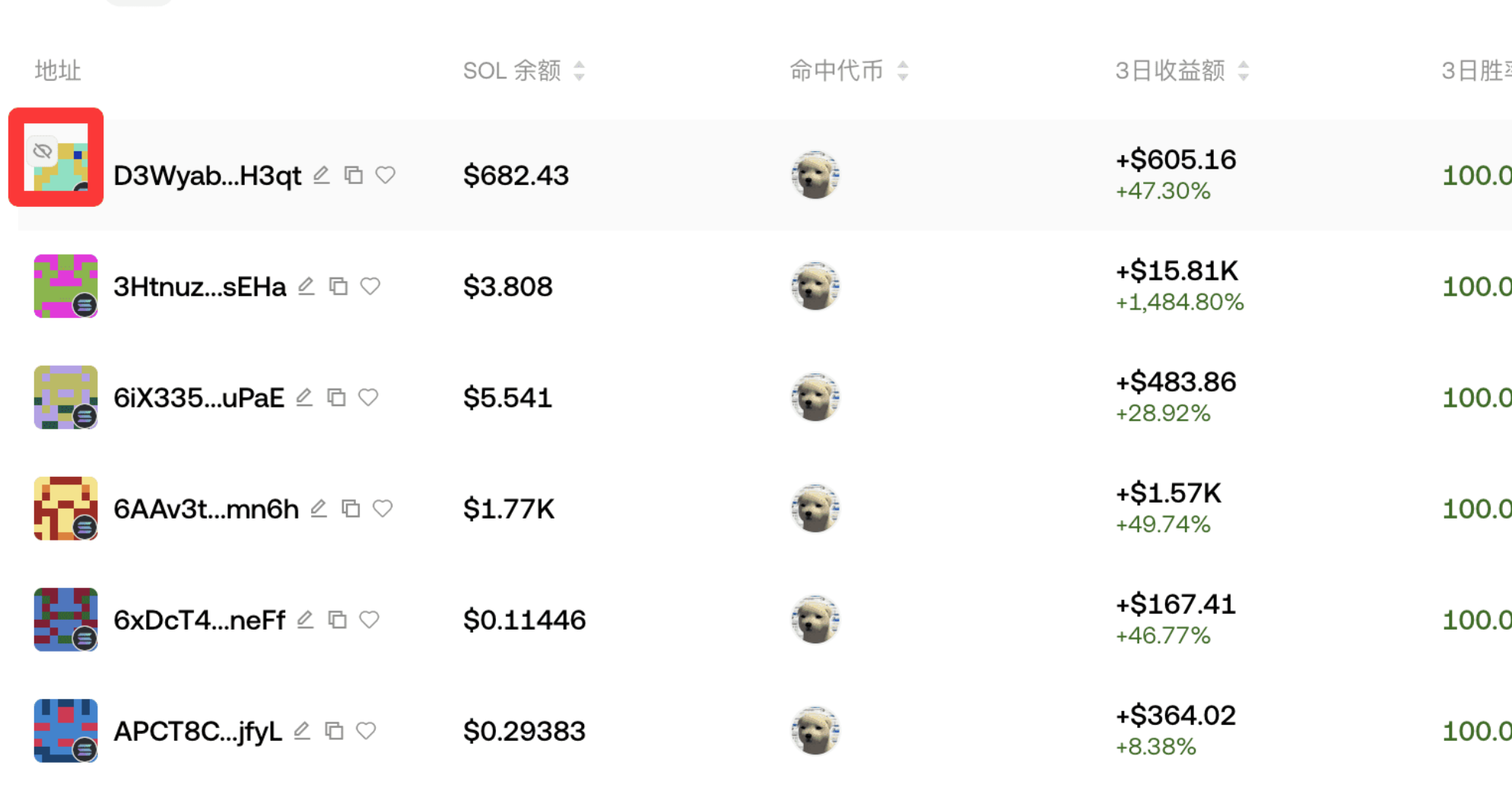Image resolution: width=1512 pixels, height=800 pixels.
Task: Edit the name of 6xDcT4...neFf
Action: tap(305, 620)
